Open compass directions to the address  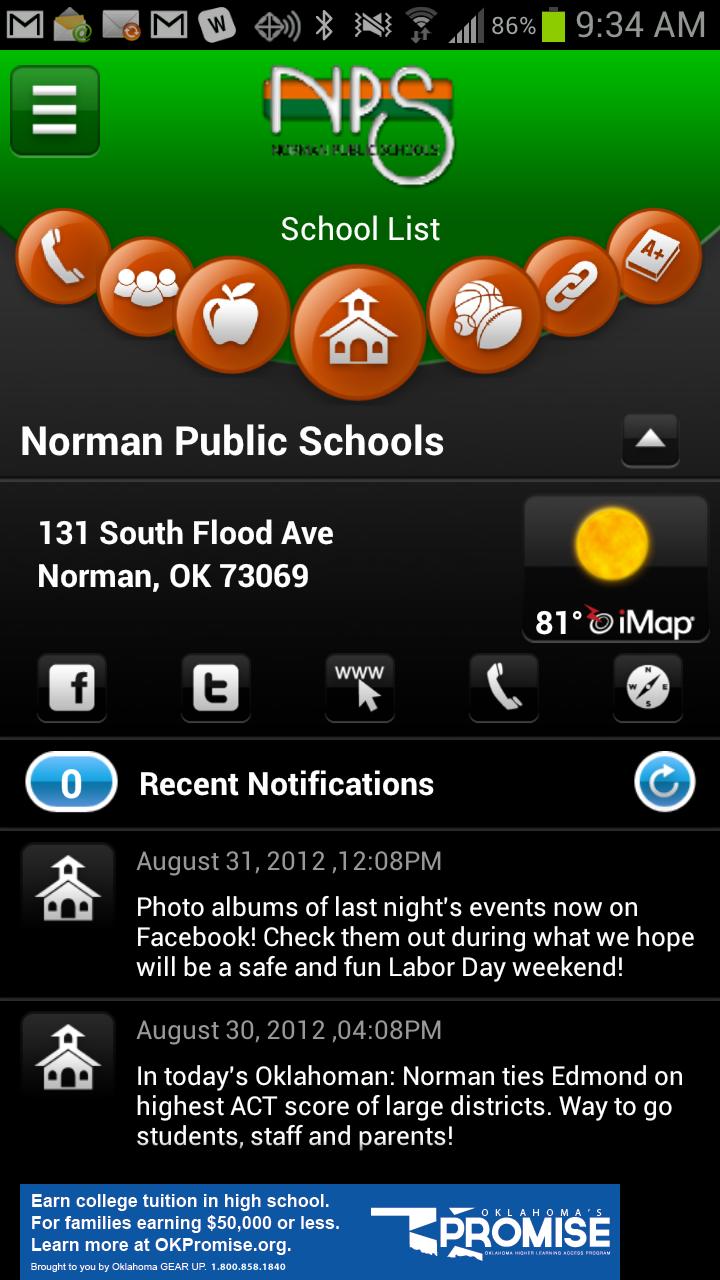pos(648,688)
